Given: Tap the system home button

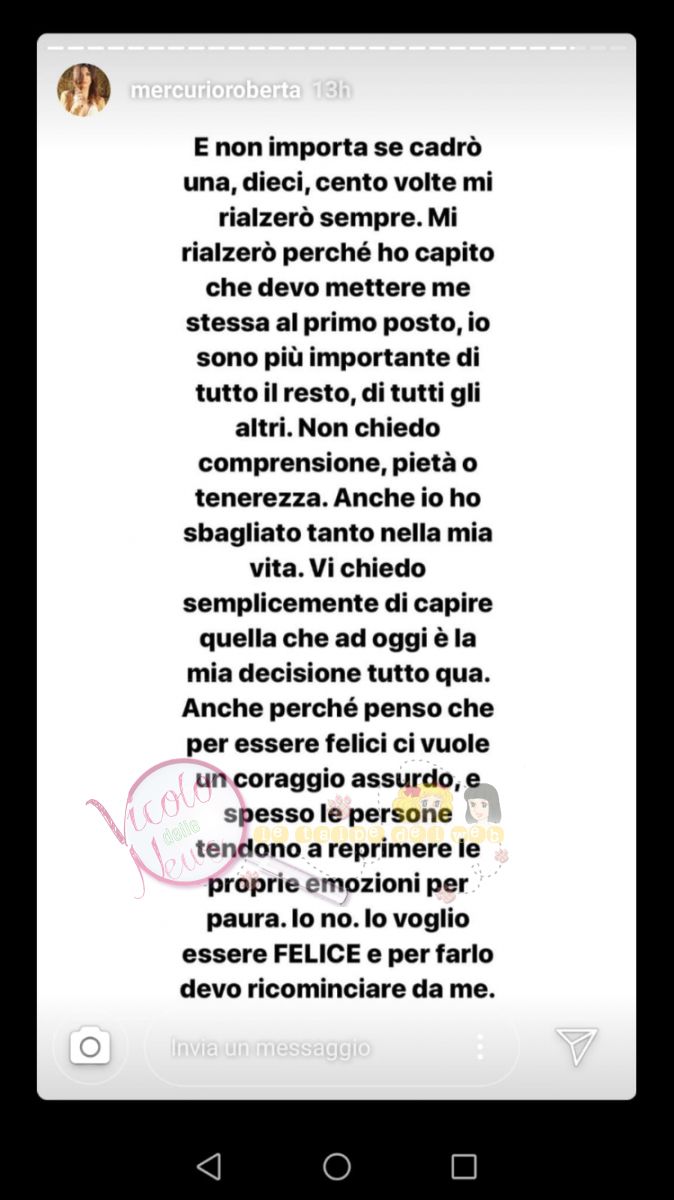Looking at the screenshot, I should pos(337,1166).
